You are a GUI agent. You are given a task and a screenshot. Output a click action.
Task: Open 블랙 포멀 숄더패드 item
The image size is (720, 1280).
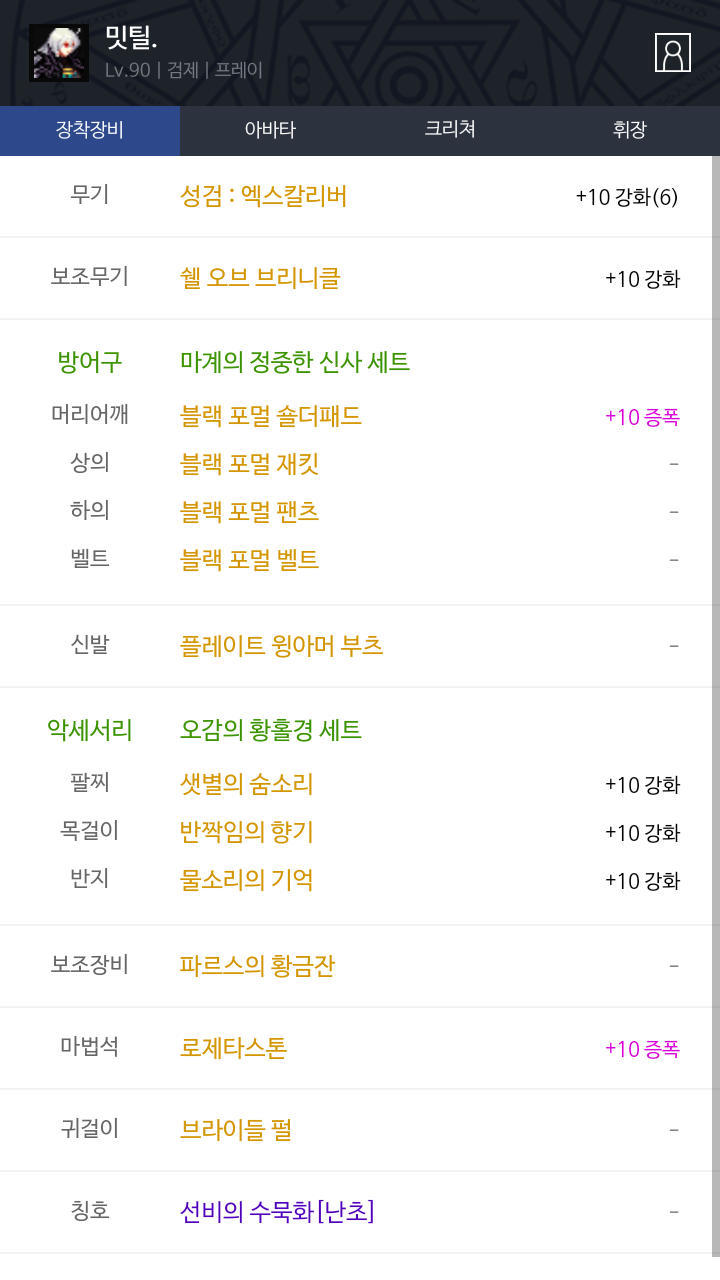click(x=271, y=416)
